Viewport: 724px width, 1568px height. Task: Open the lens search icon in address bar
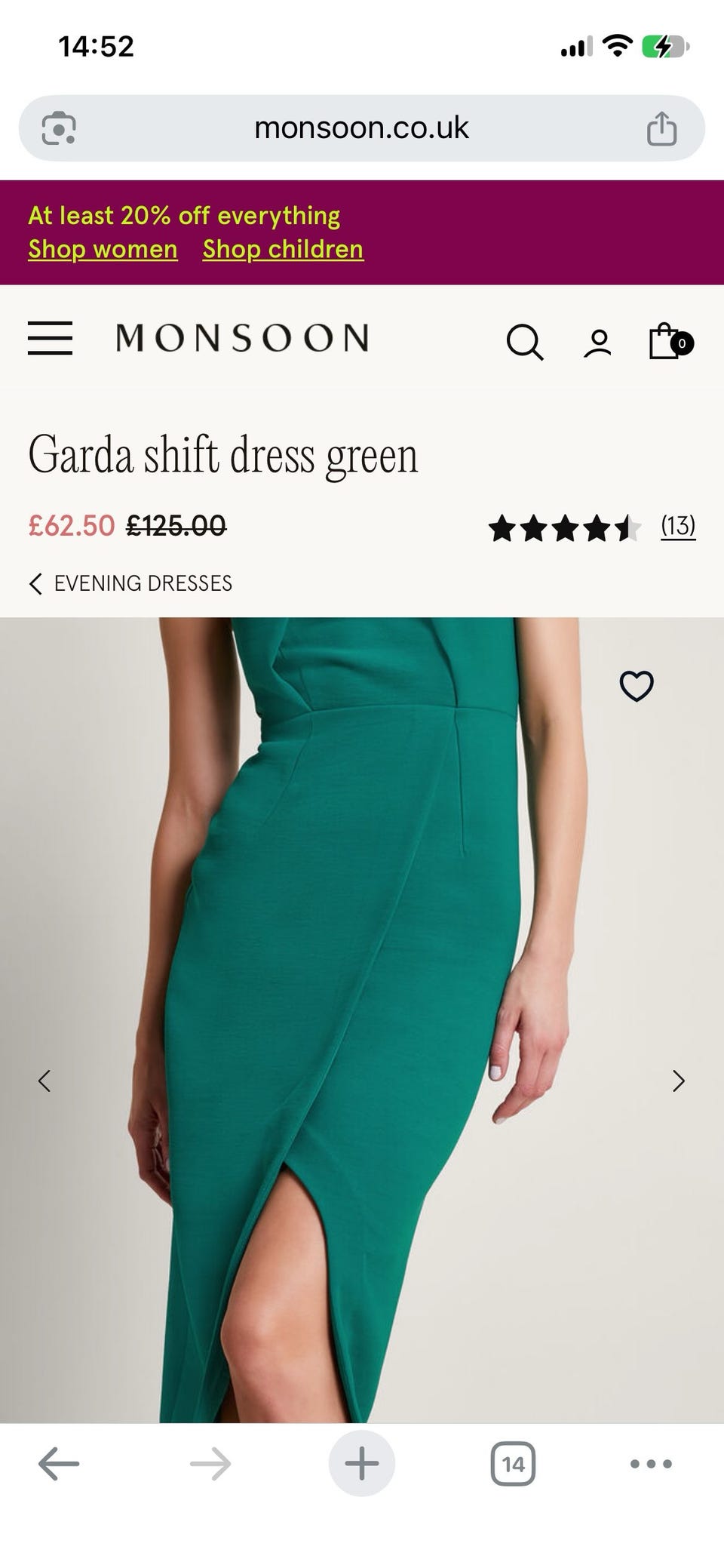click(59, 128)
